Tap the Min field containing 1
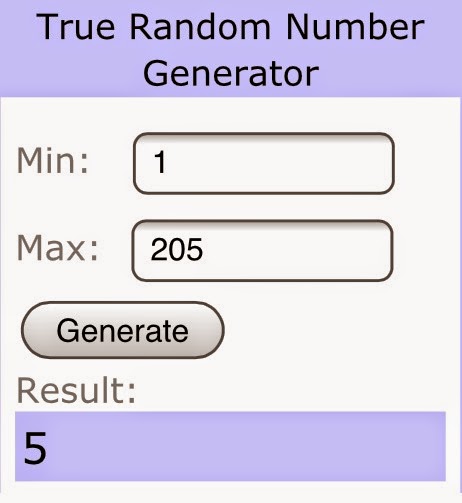Viewport: 462px width, 503px height. click(x=264, y=163)
